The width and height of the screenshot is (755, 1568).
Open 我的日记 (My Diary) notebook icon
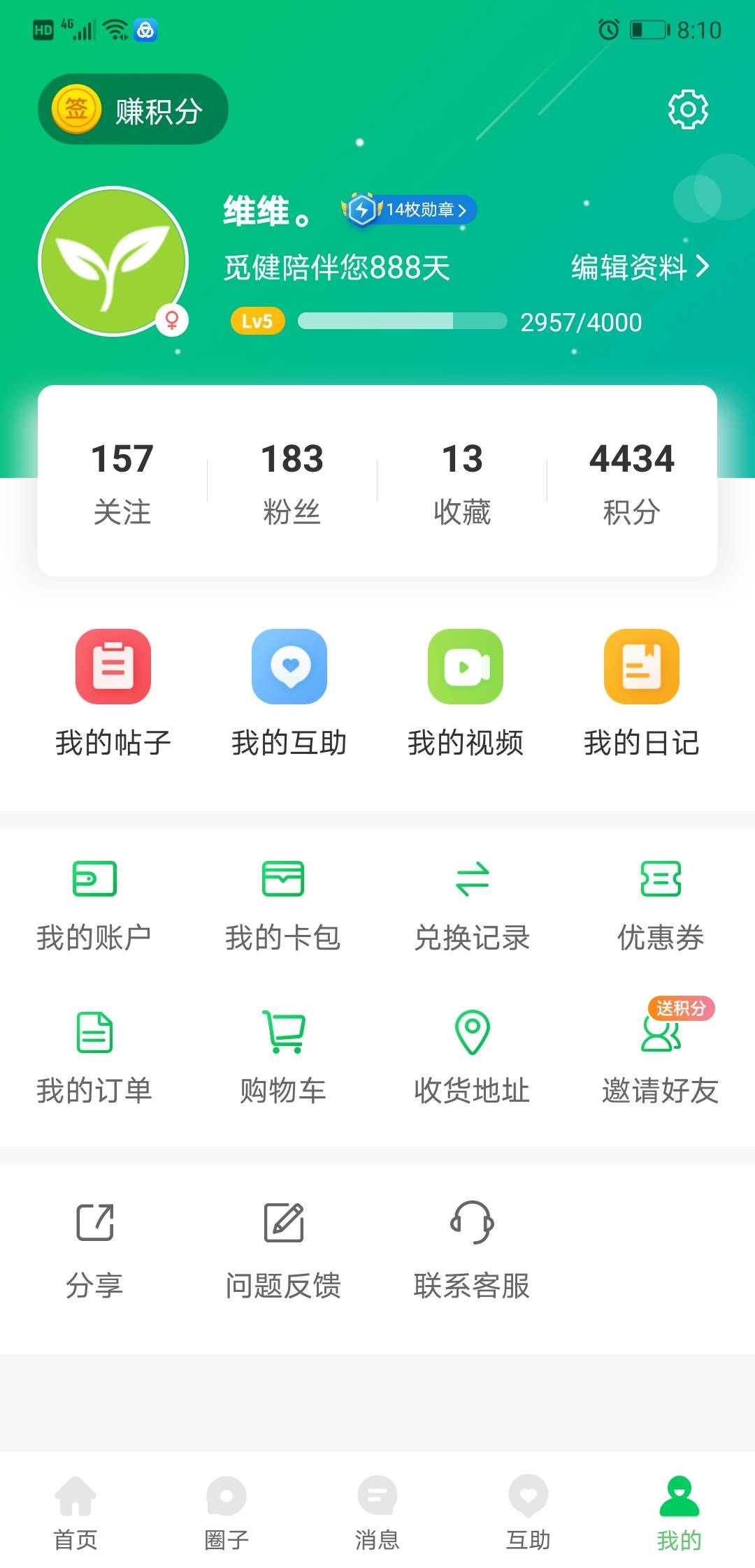click(642, 666)
